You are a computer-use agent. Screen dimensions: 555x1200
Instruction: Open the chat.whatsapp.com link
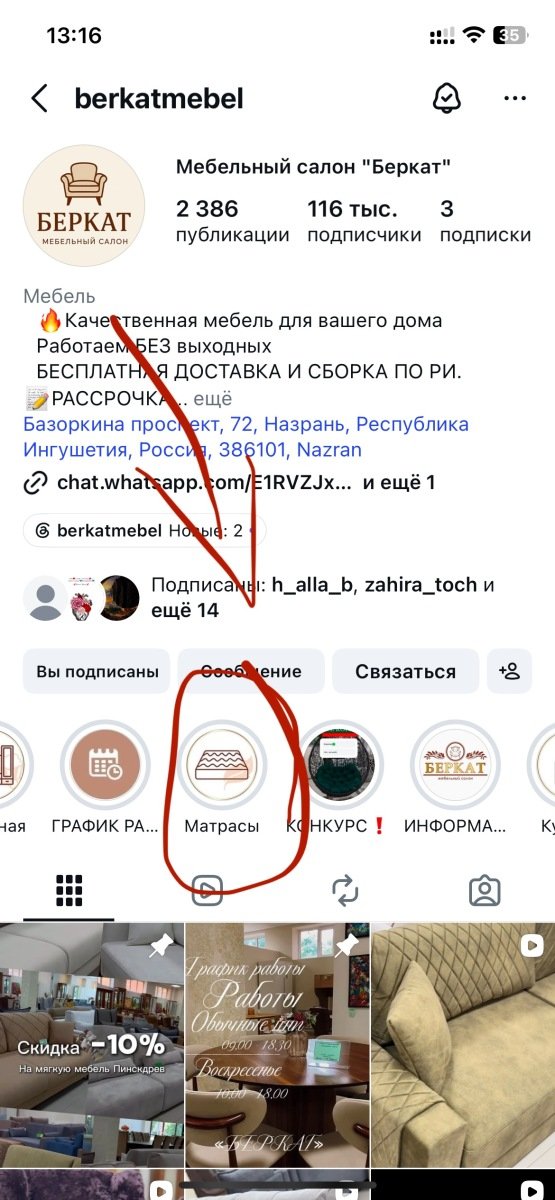click(204, 483)
